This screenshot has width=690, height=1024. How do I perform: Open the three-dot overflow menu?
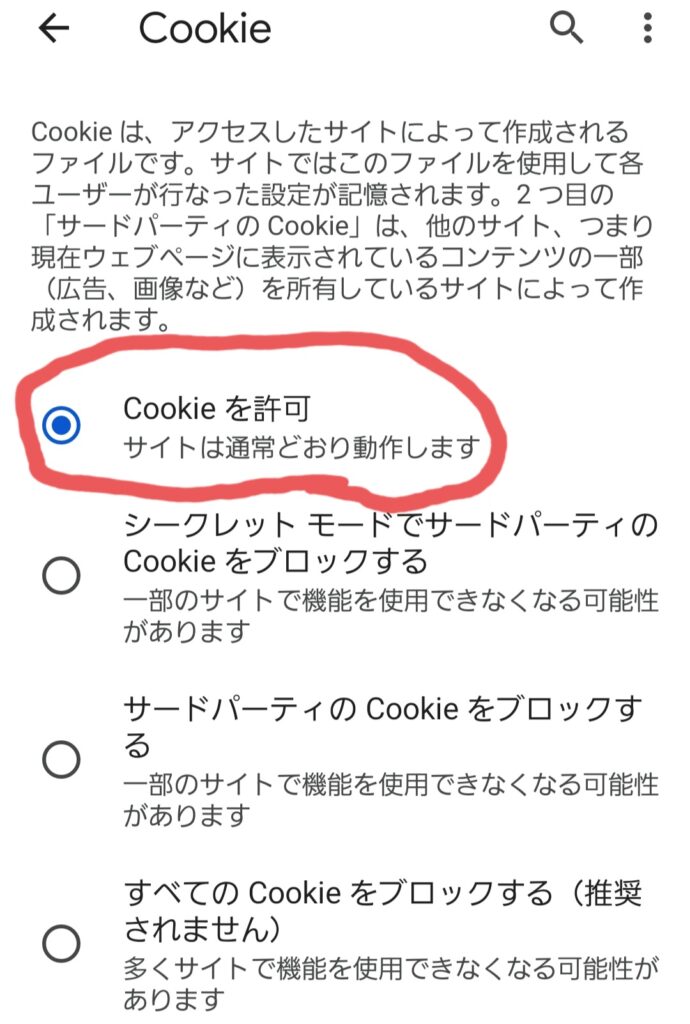[x=648, y=28]
